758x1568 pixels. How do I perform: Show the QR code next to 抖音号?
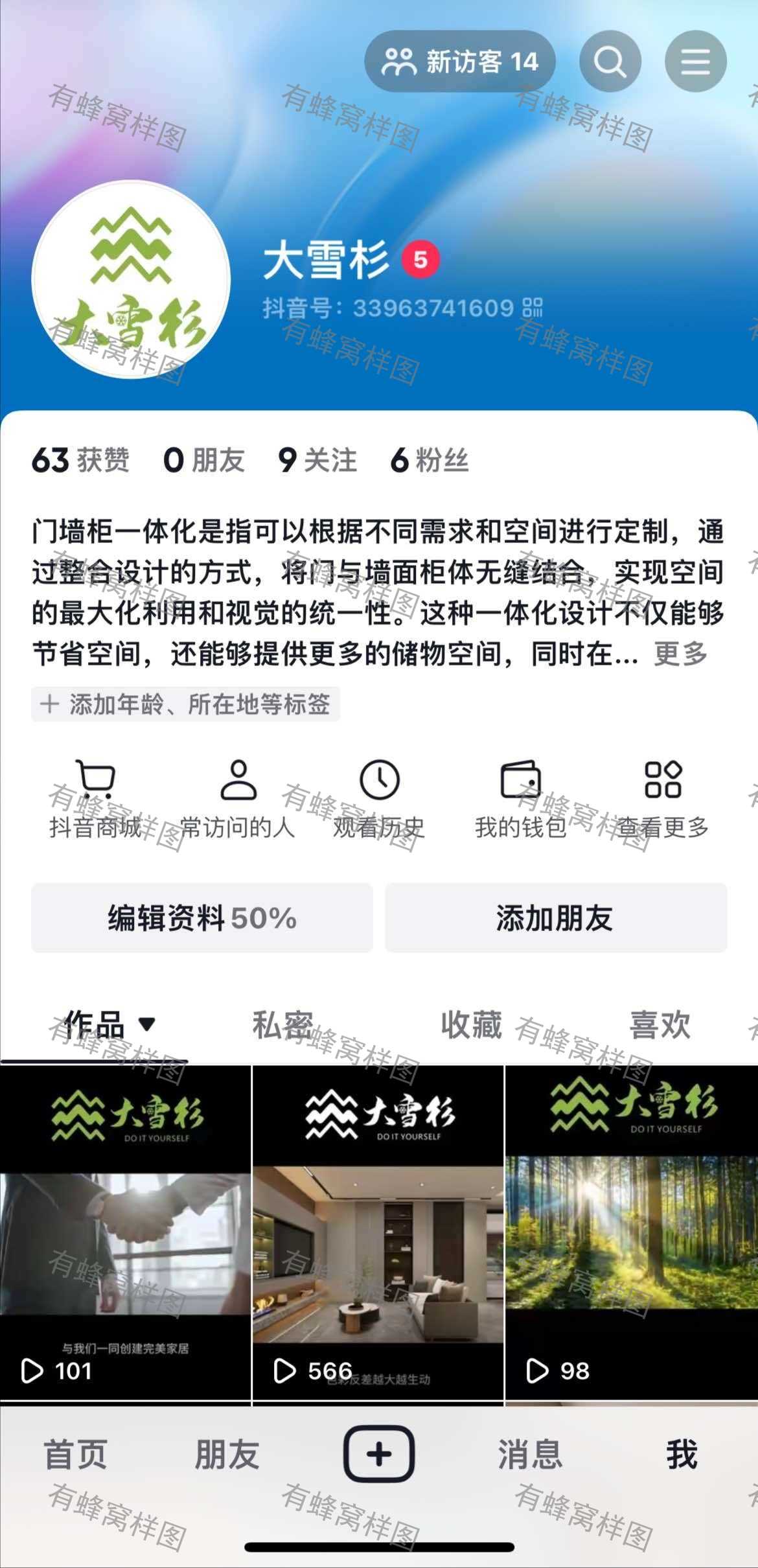coord(533,308)
